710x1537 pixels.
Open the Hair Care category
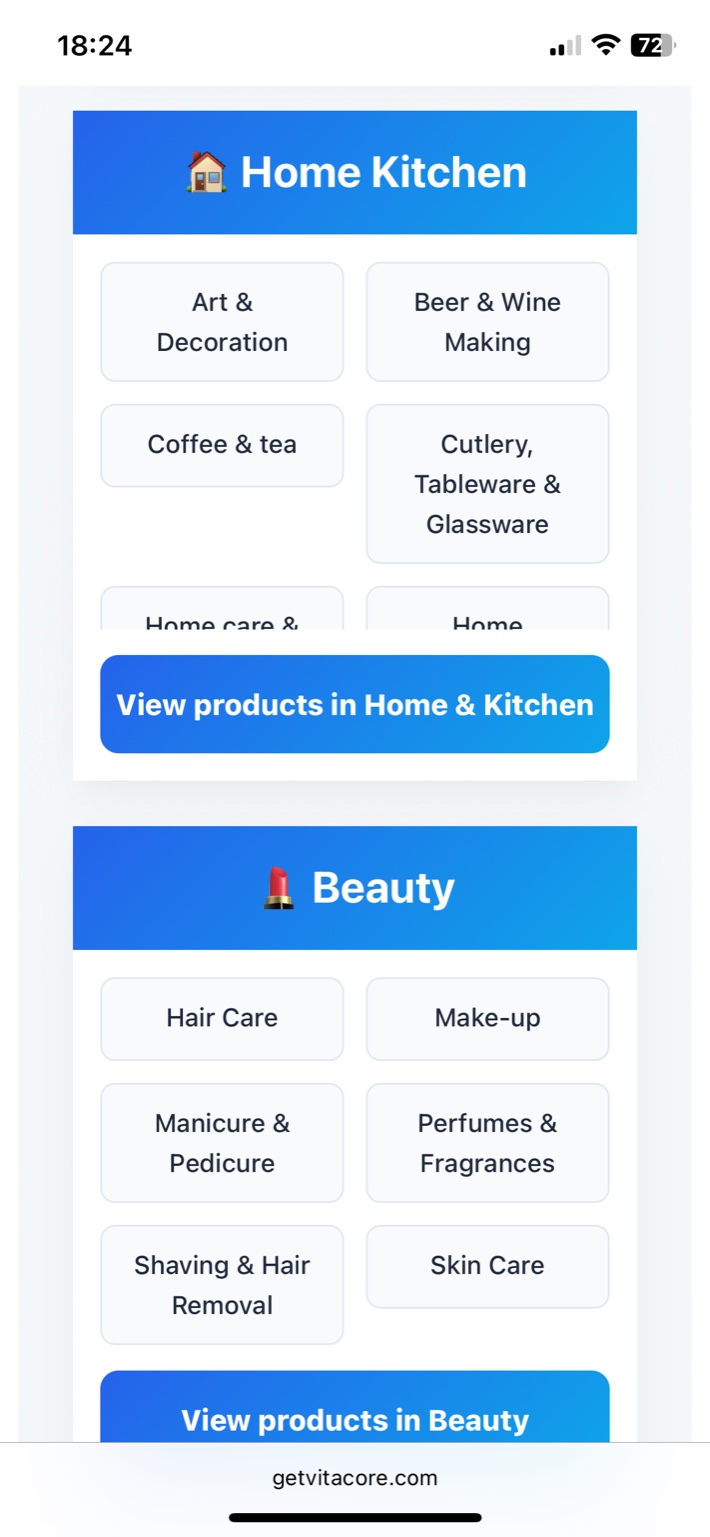point(222,1018)
